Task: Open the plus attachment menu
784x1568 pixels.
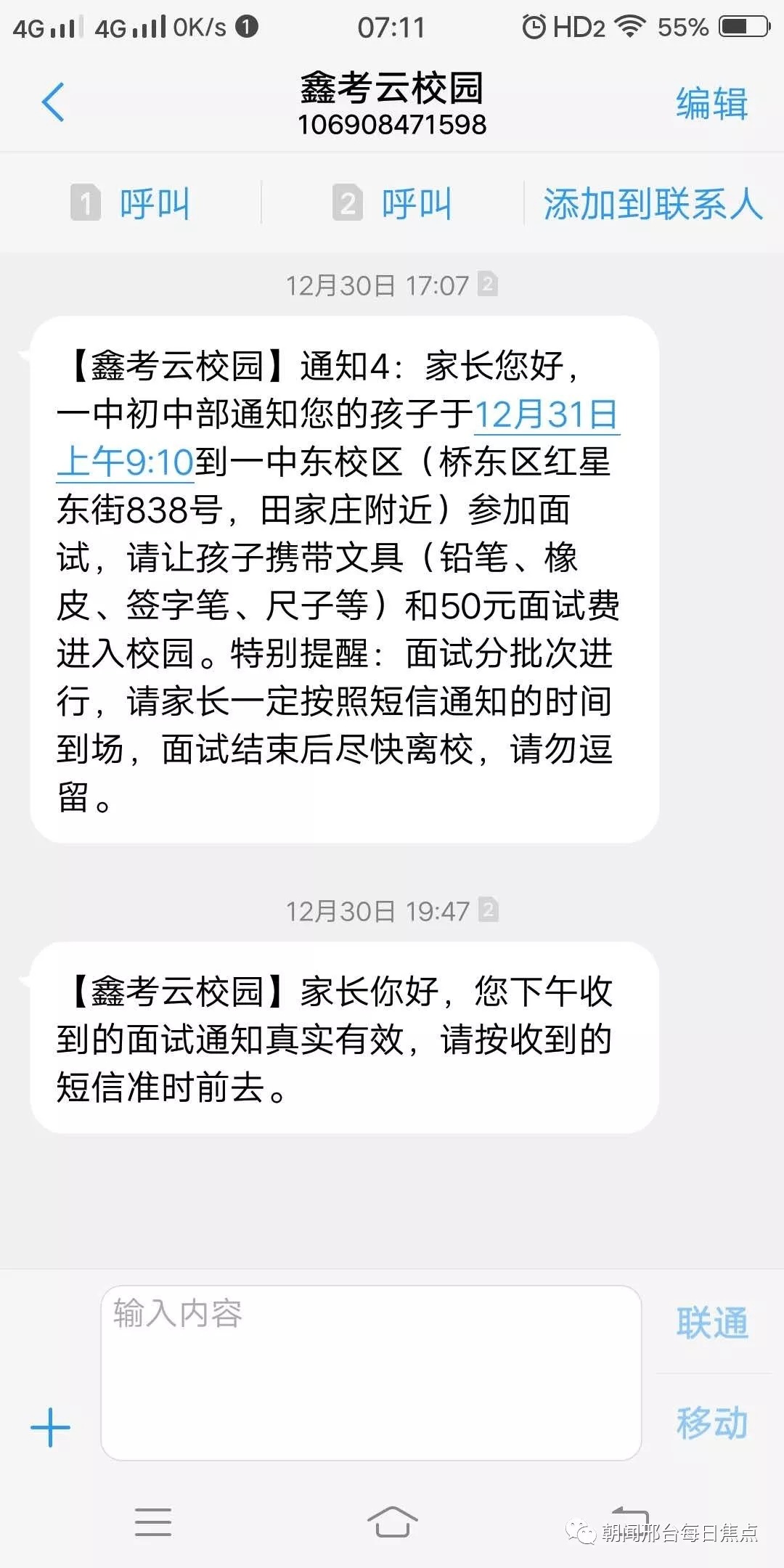Action: point(50,1428)
